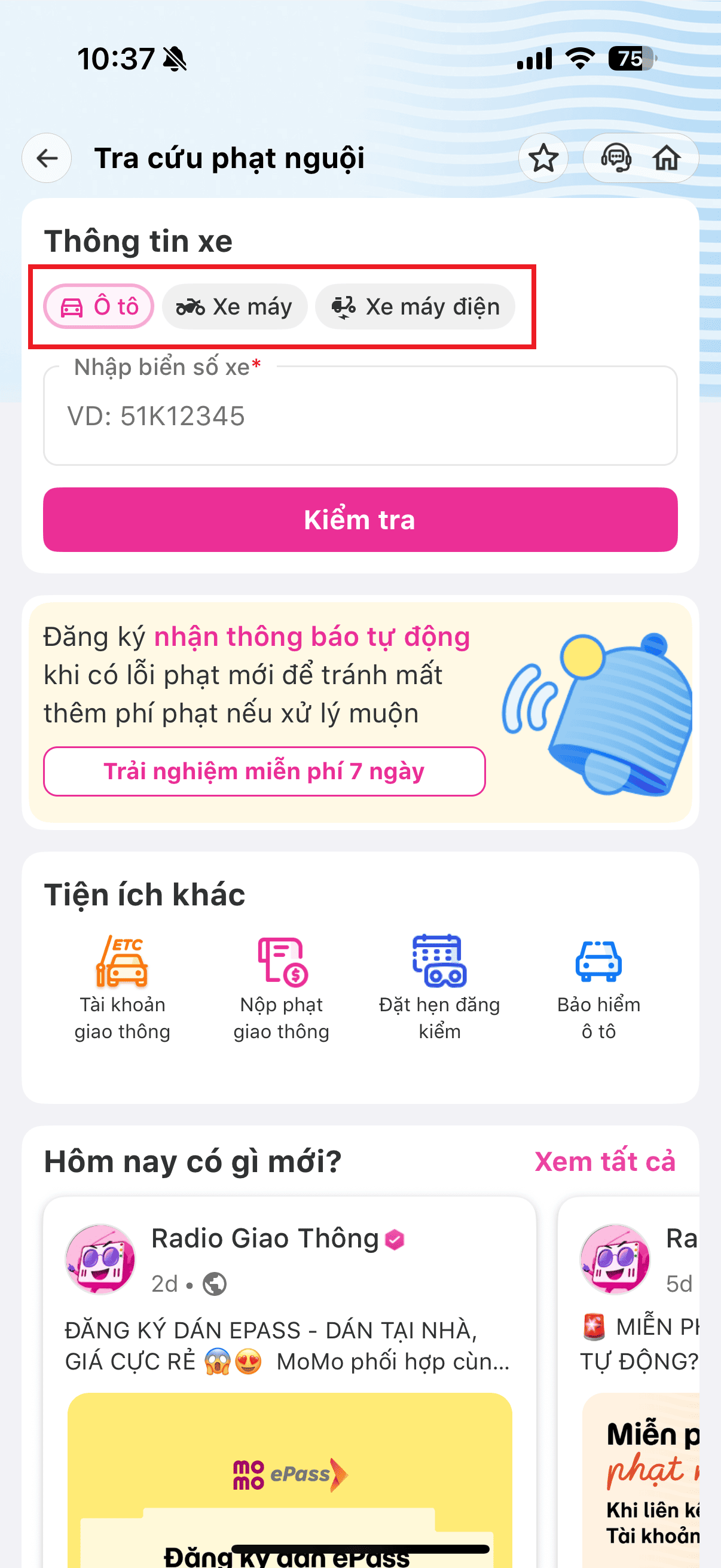Open Đặt hẹn đăng kiểm
721x1568 pixels.
point(439,987)
